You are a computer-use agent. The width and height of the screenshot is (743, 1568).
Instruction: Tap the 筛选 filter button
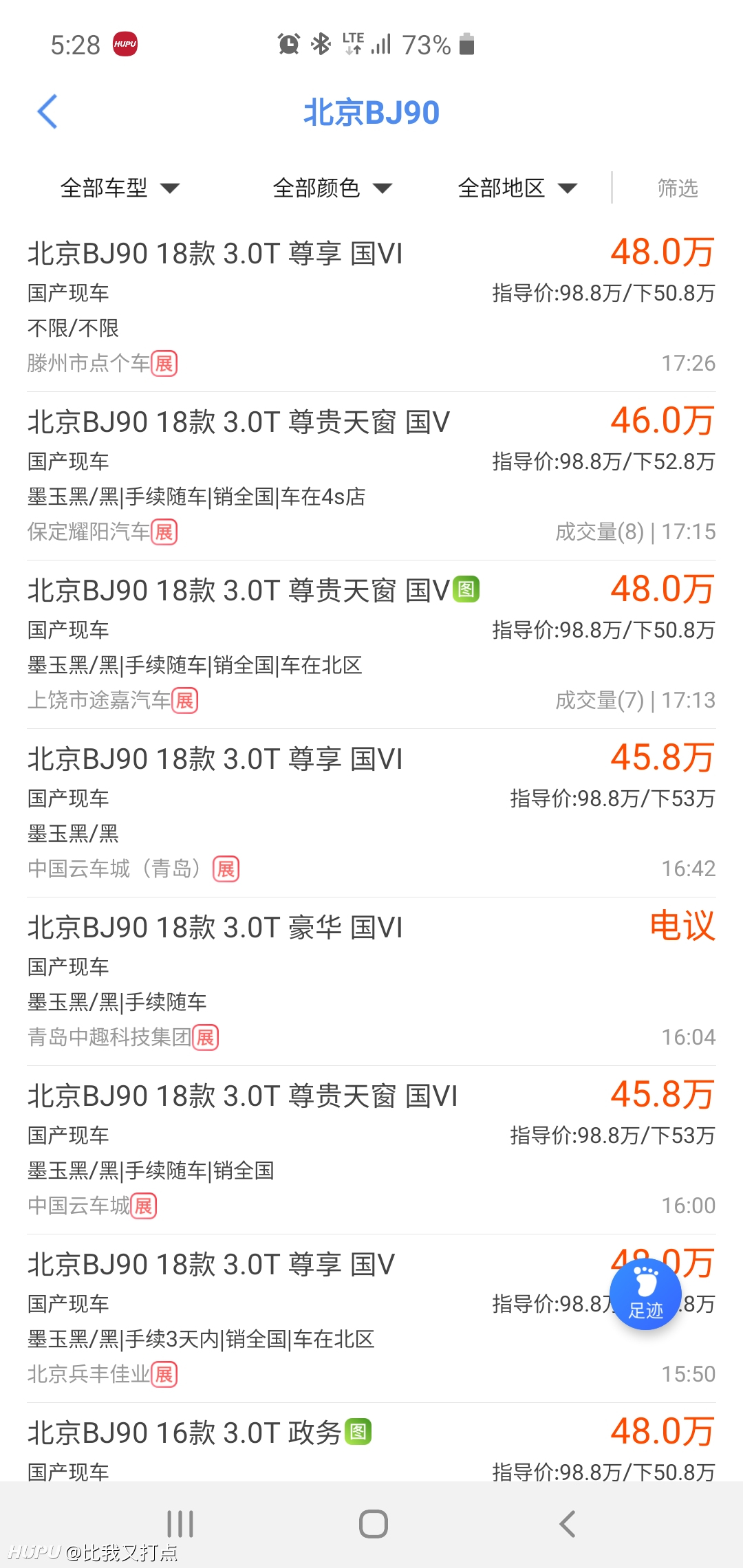click(678, 188)
